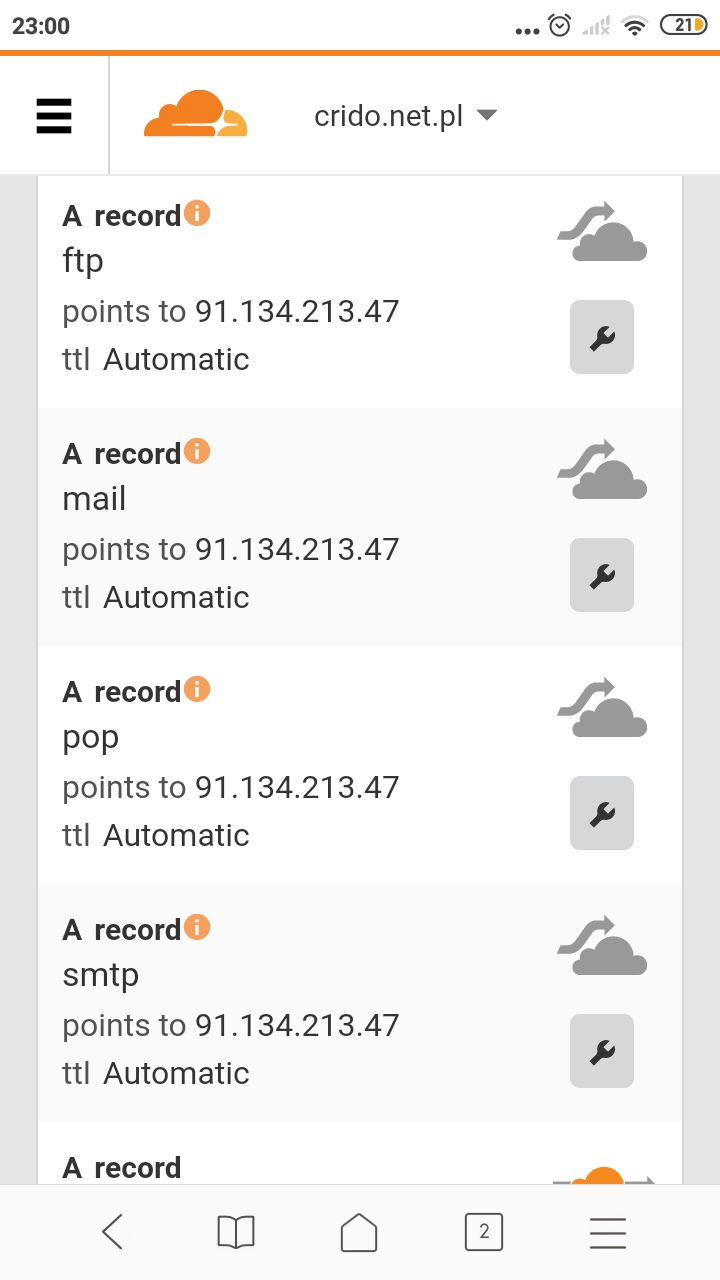Open the browser tabs switcher
720x1280 pixels.
[484, 1232]
